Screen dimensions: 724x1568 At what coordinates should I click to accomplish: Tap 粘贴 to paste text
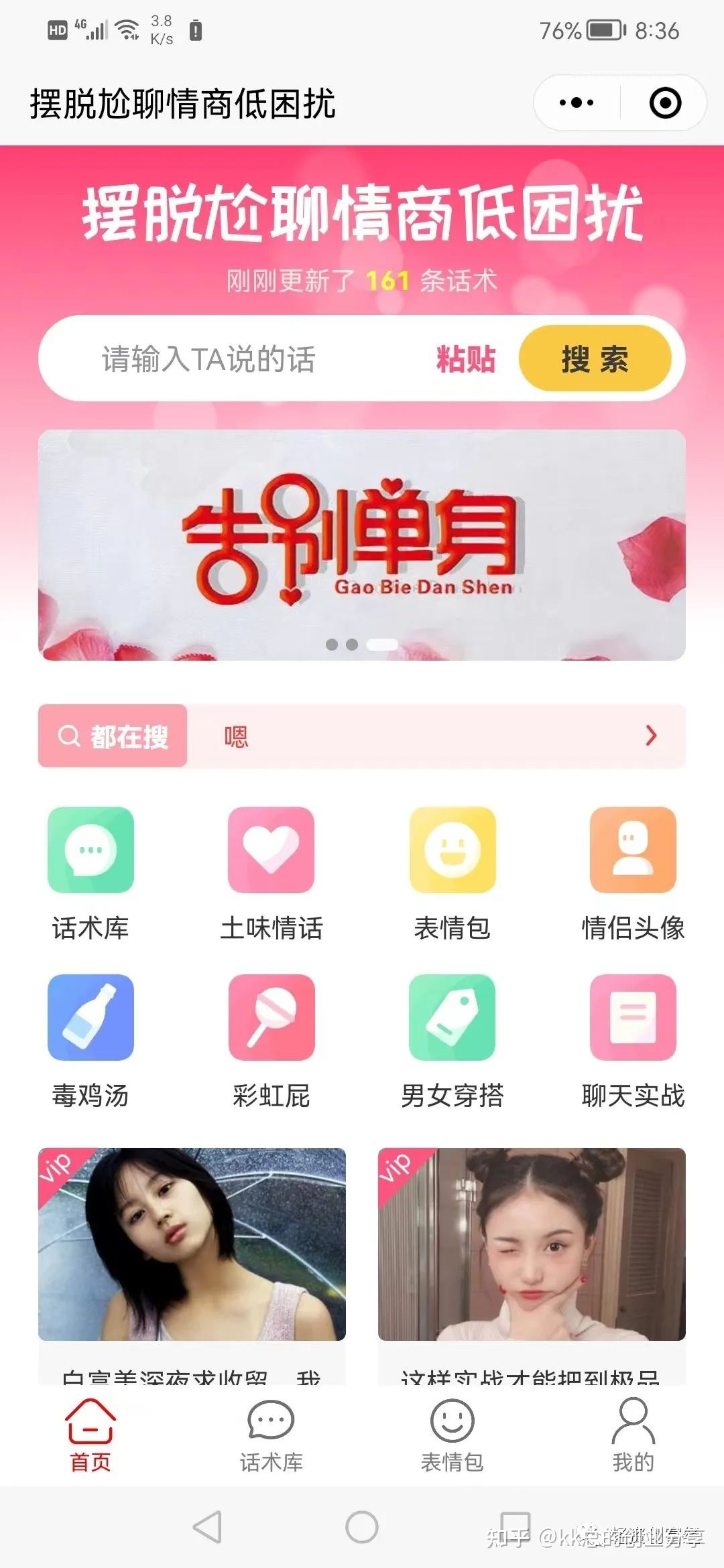point(465,359)
